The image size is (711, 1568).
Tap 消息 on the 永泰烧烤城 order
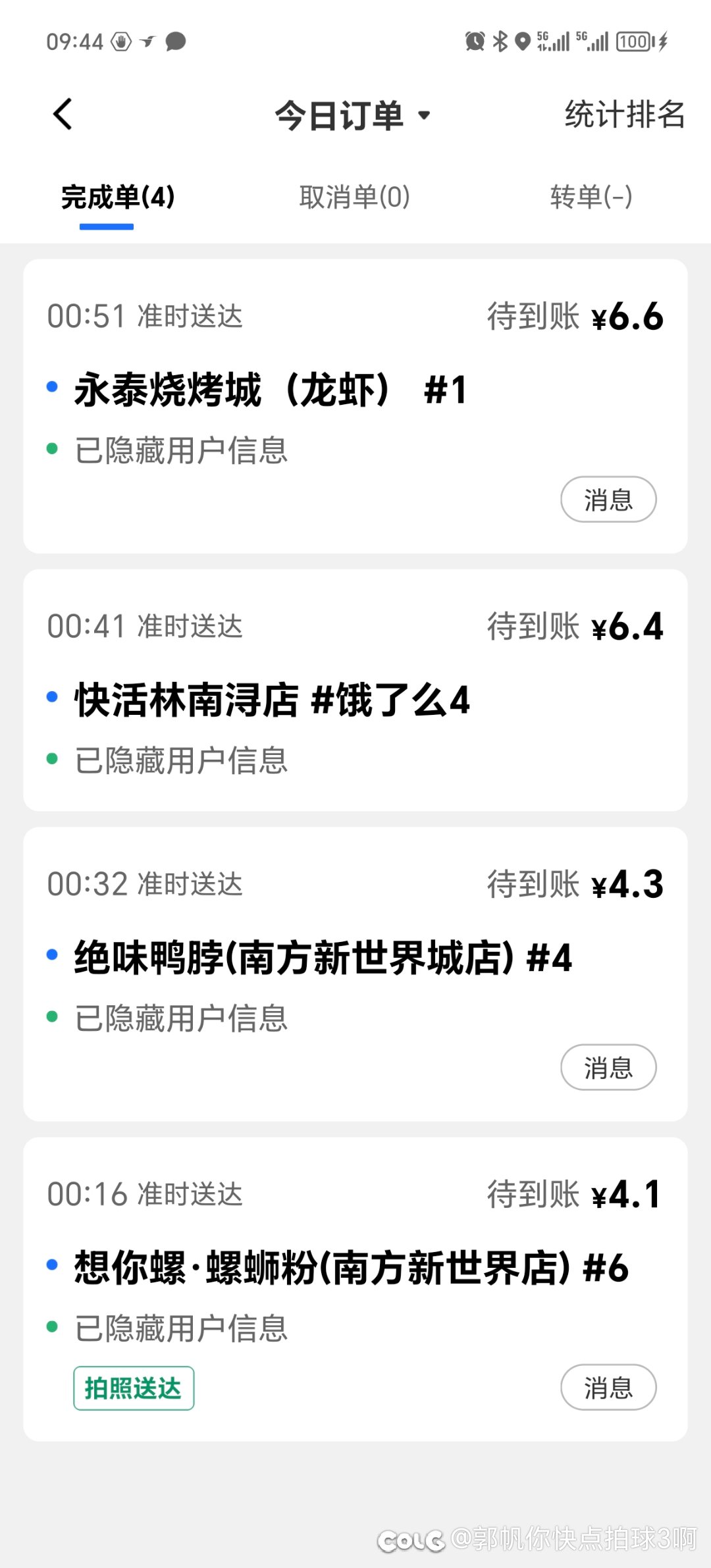(608, 500)
